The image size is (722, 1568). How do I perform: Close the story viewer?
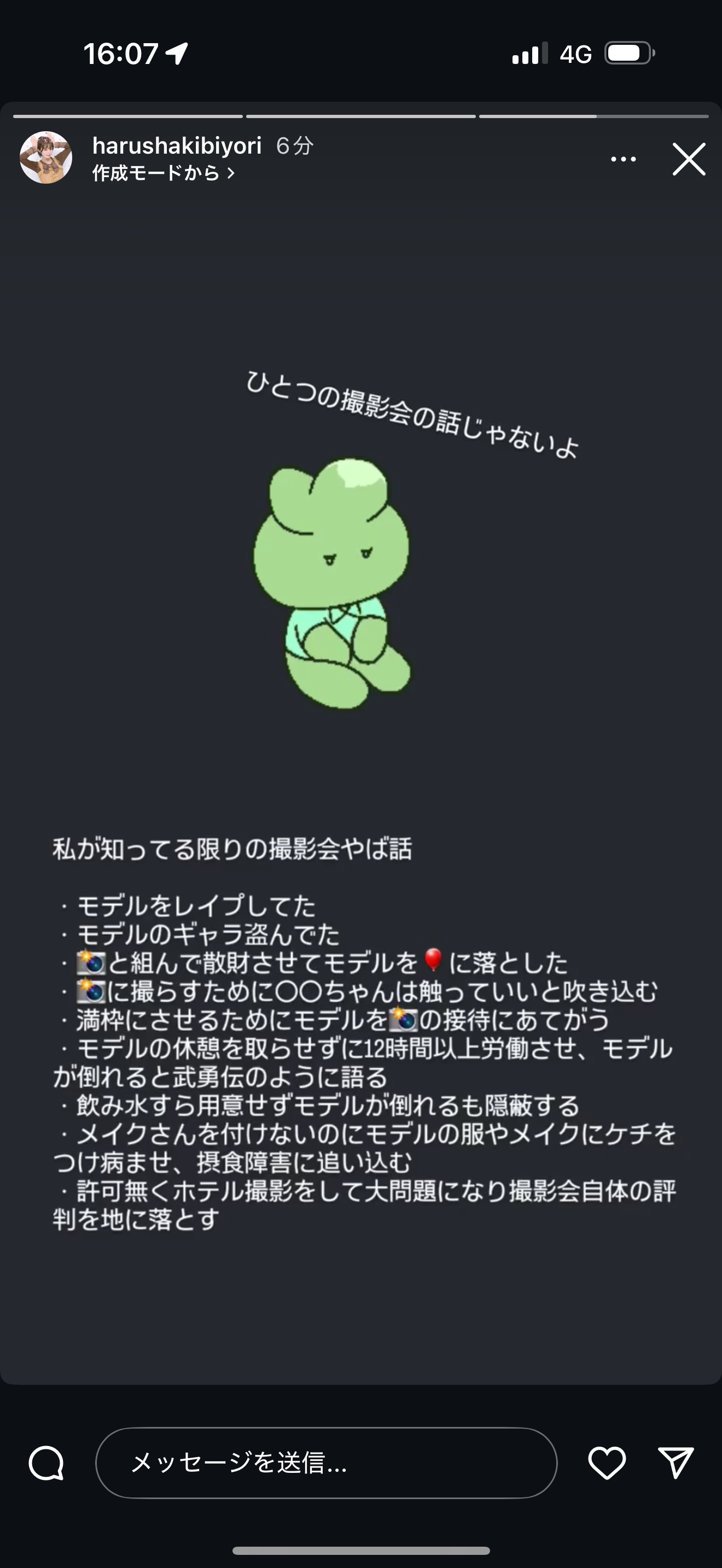click(x=689, y=159)
